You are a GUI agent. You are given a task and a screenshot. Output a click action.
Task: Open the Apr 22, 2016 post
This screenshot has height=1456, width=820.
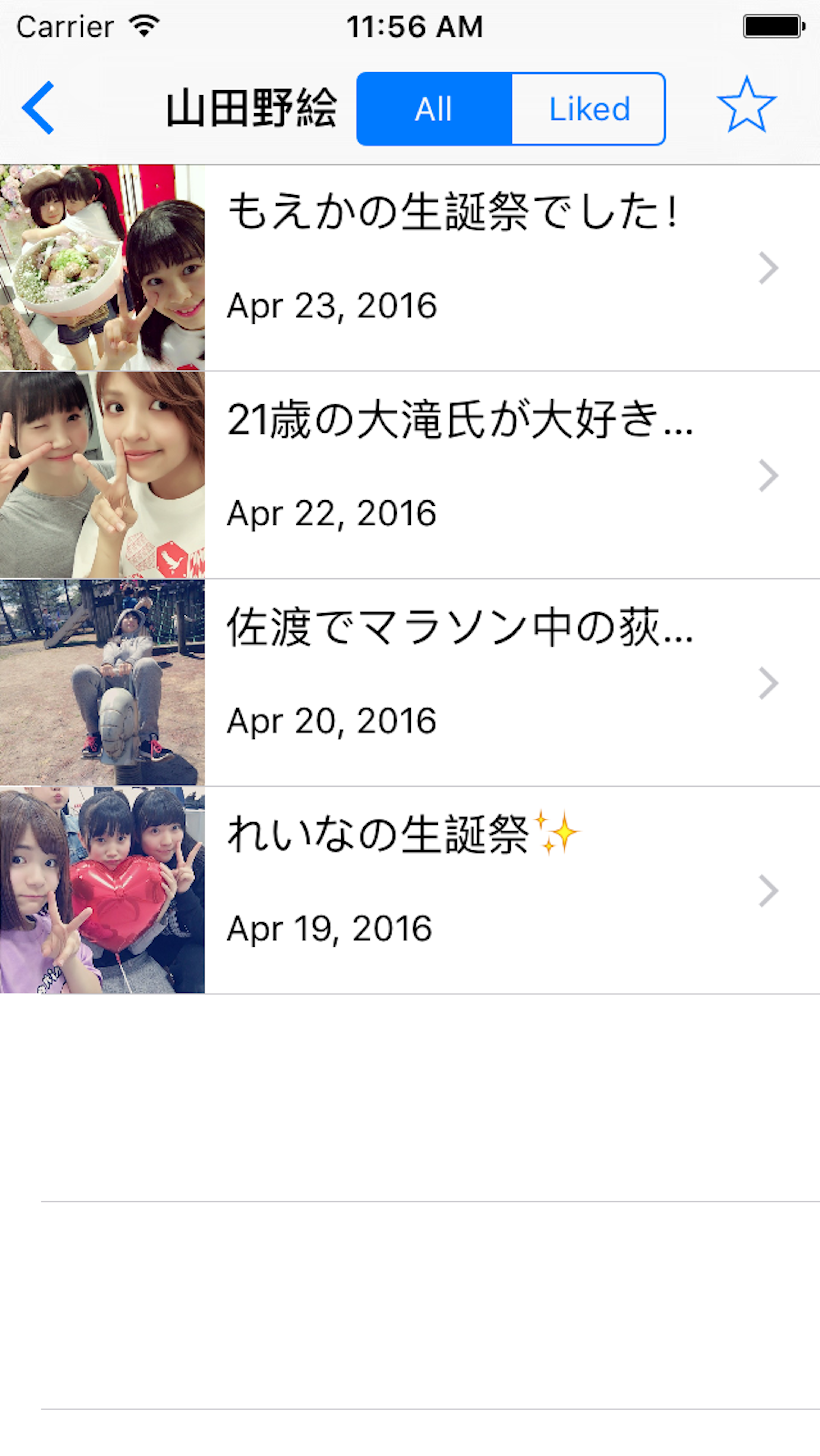point(452,475)
